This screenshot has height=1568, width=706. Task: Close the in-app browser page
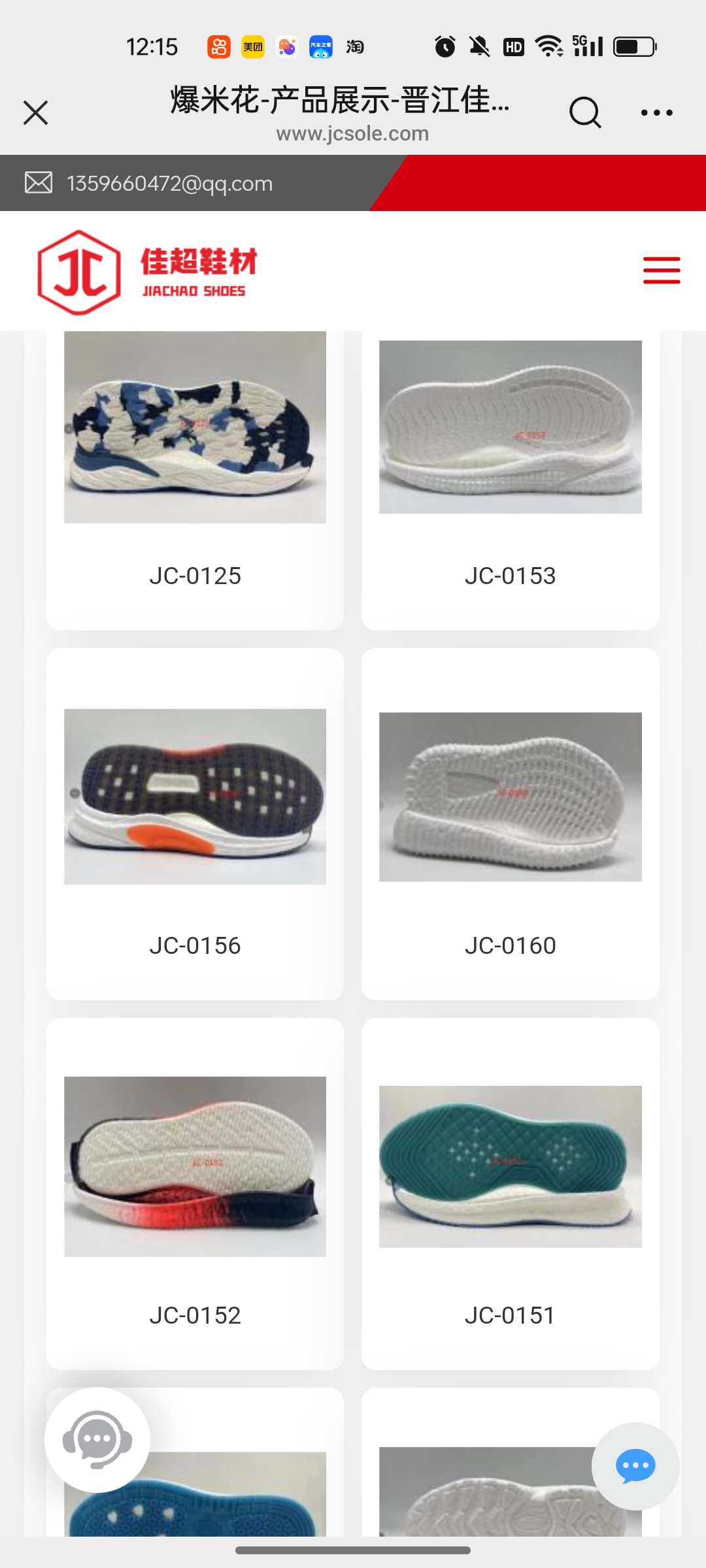pos(36,112)
